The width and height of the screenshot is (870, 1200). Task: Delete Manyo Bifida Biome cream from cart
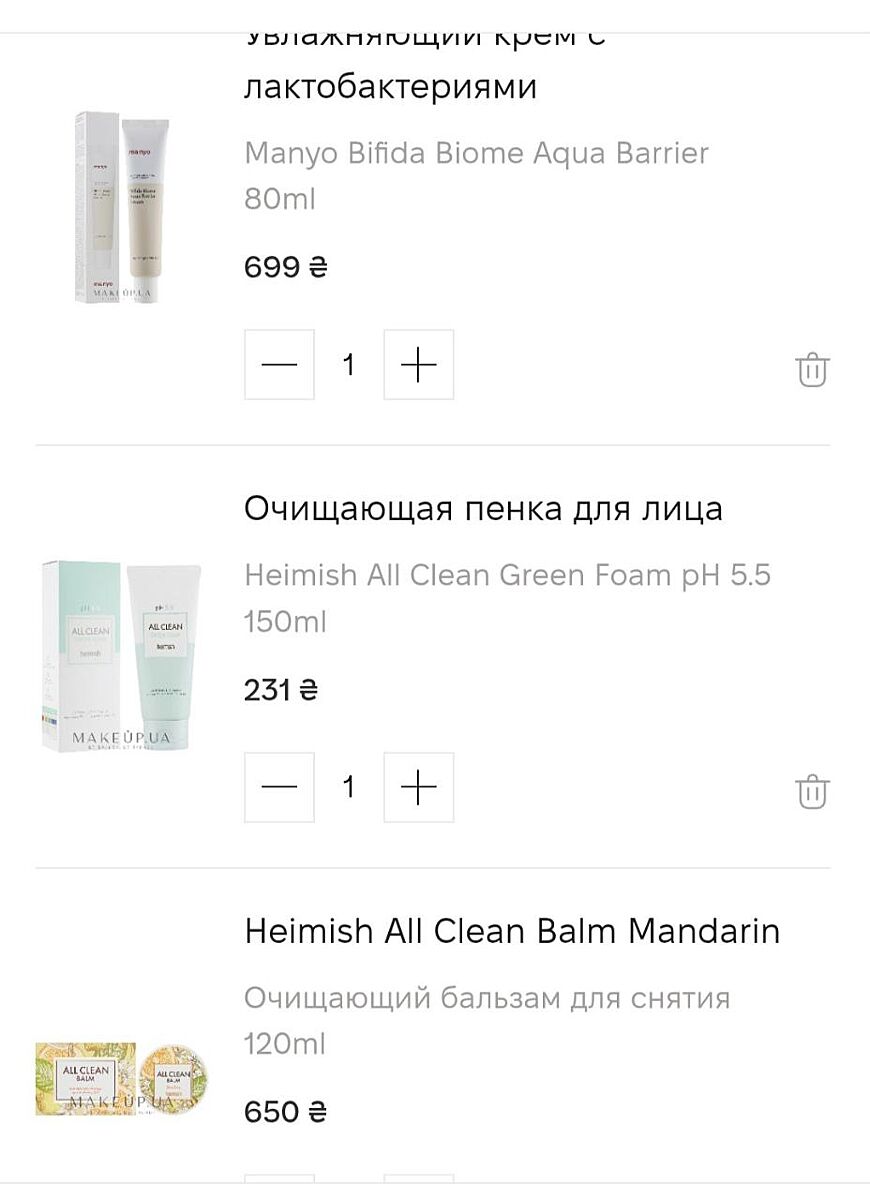tap(812, 369)
